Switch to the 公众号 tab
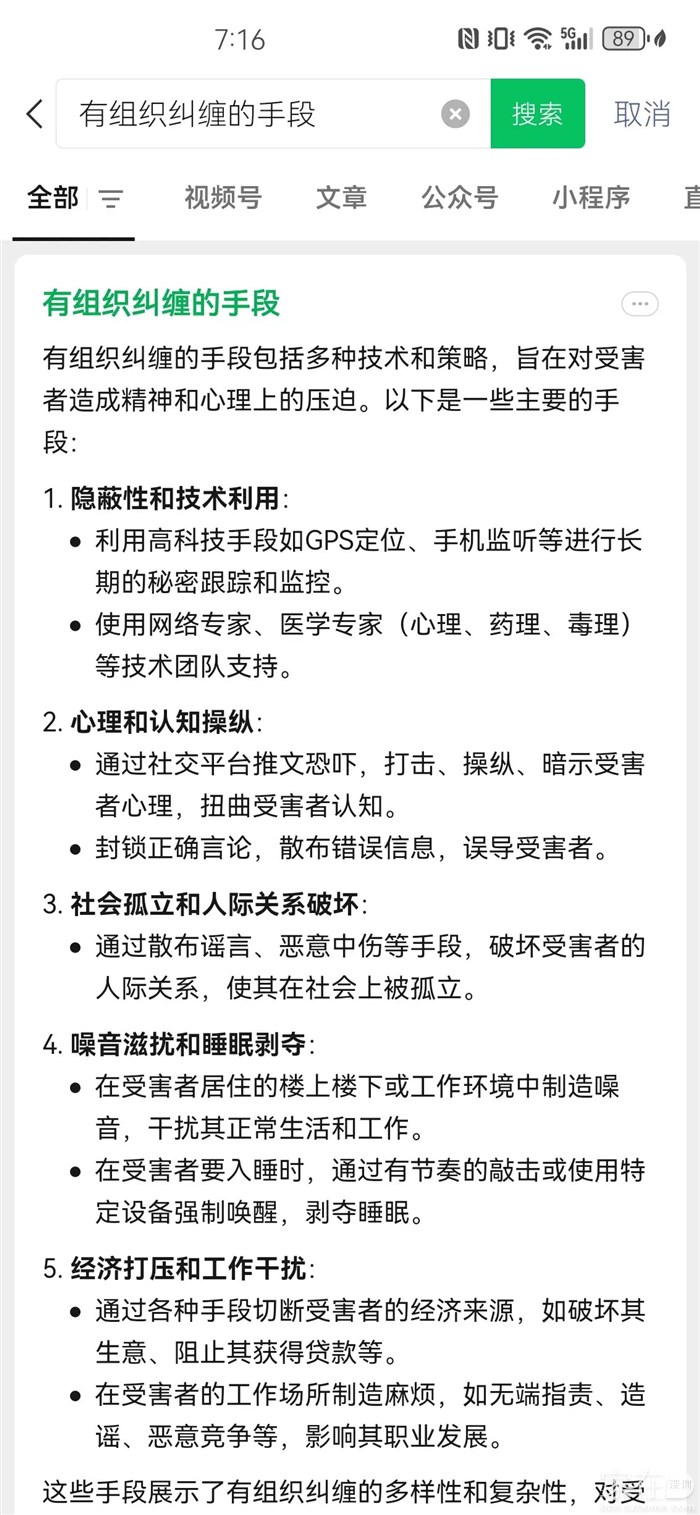Image resolution: width=700 pixels, height=1515 pixels. [x=459, y=198]
